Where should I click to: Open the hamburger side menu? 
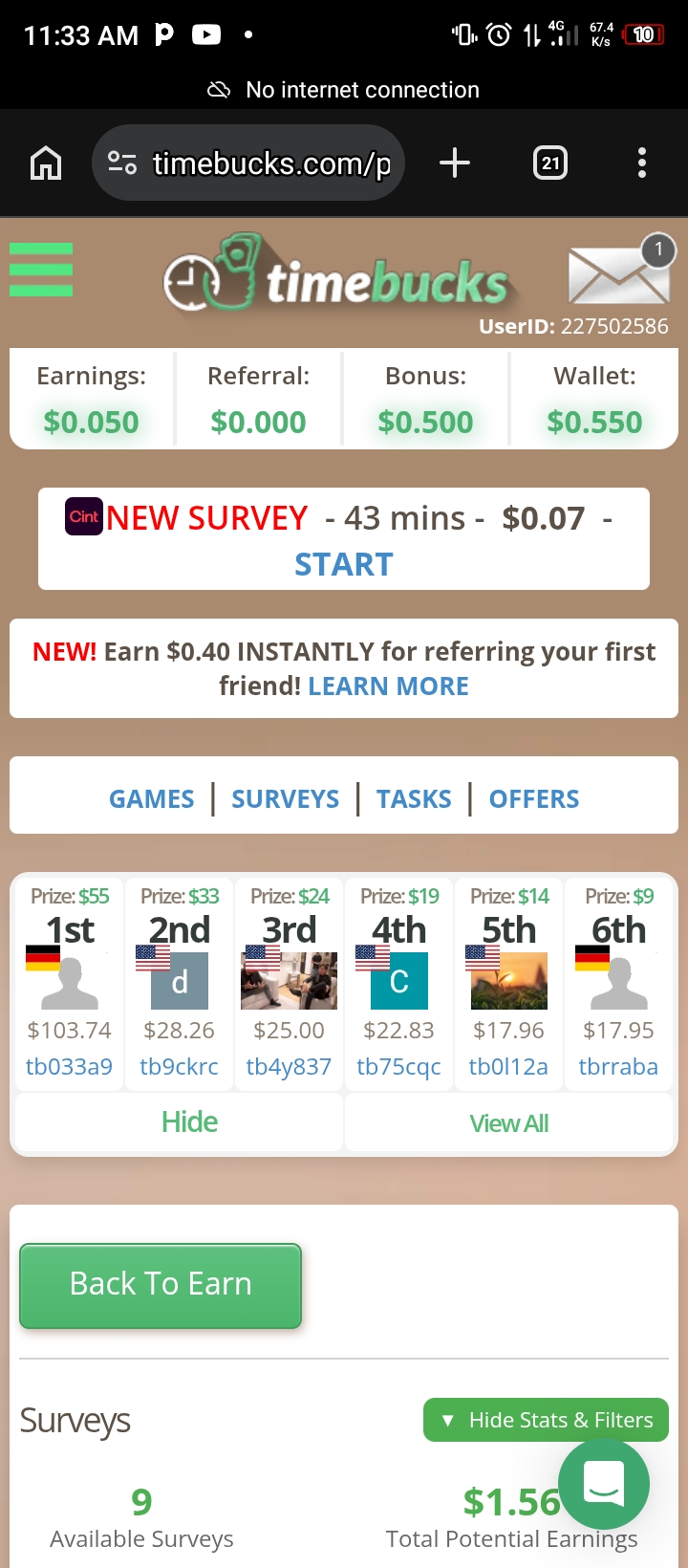tap(41, 270)
